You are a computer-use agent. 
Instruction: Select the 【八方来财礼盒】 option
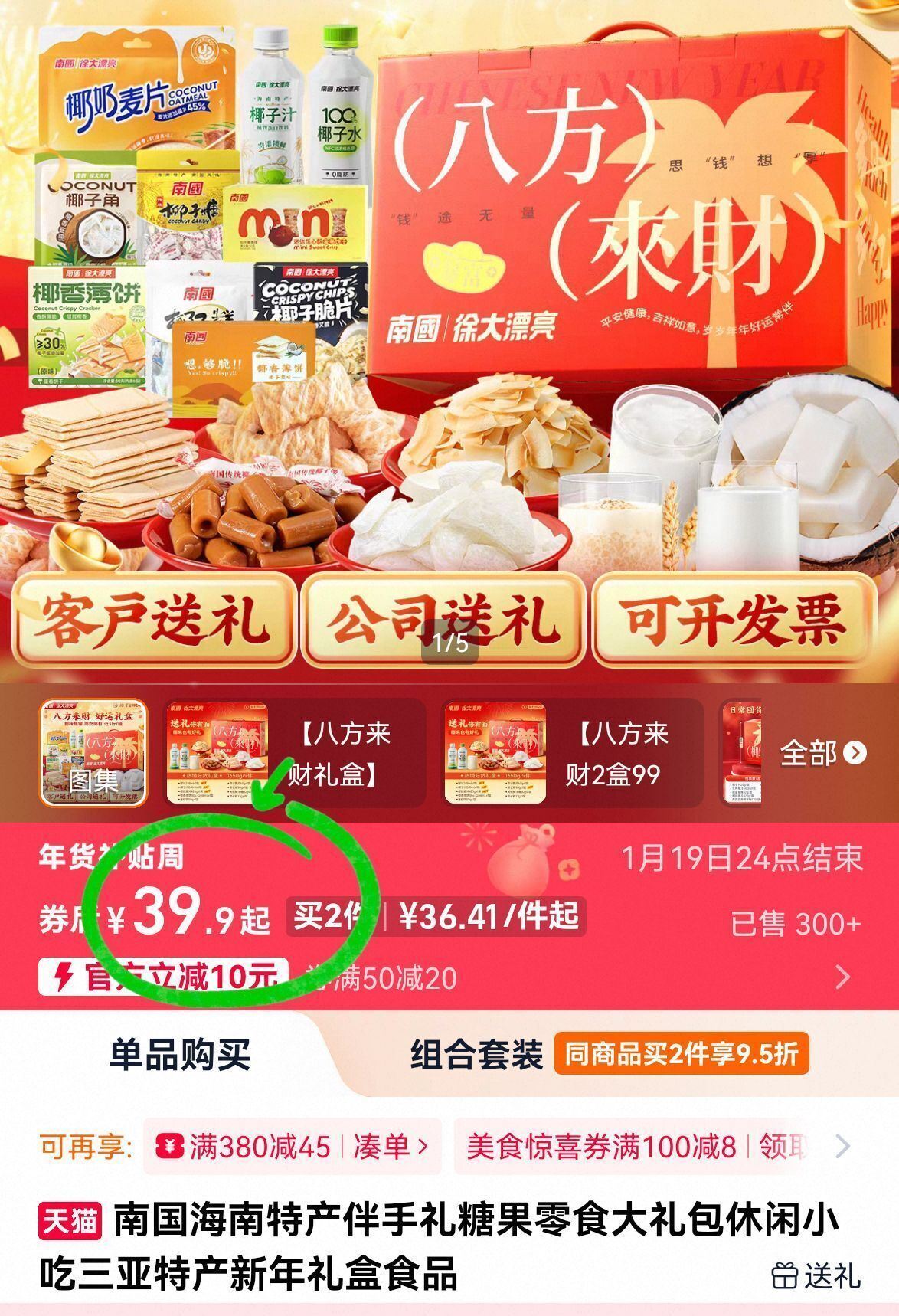pyautogui.click(x=295, y=752)
